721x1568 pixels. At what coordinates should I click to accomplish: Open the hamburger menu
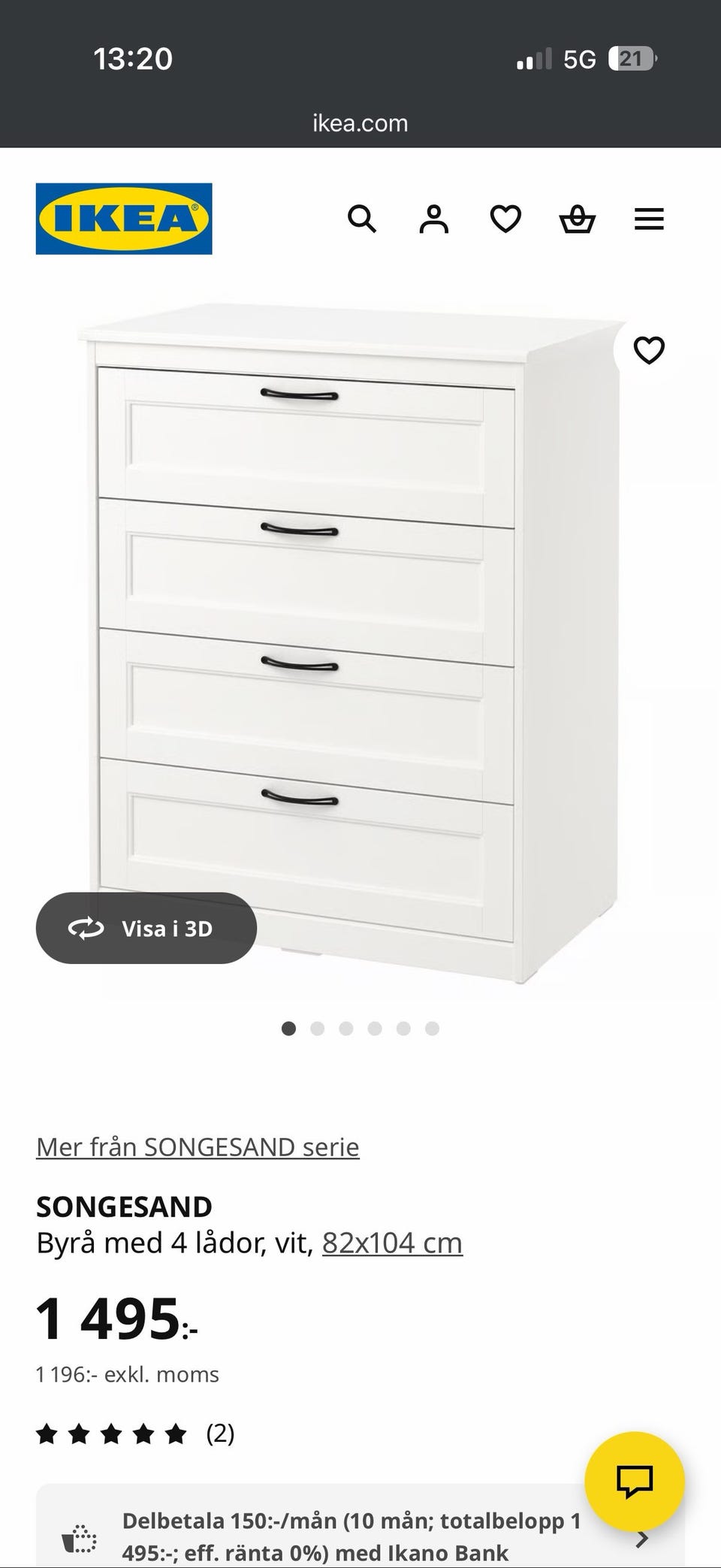coord(649,219)
